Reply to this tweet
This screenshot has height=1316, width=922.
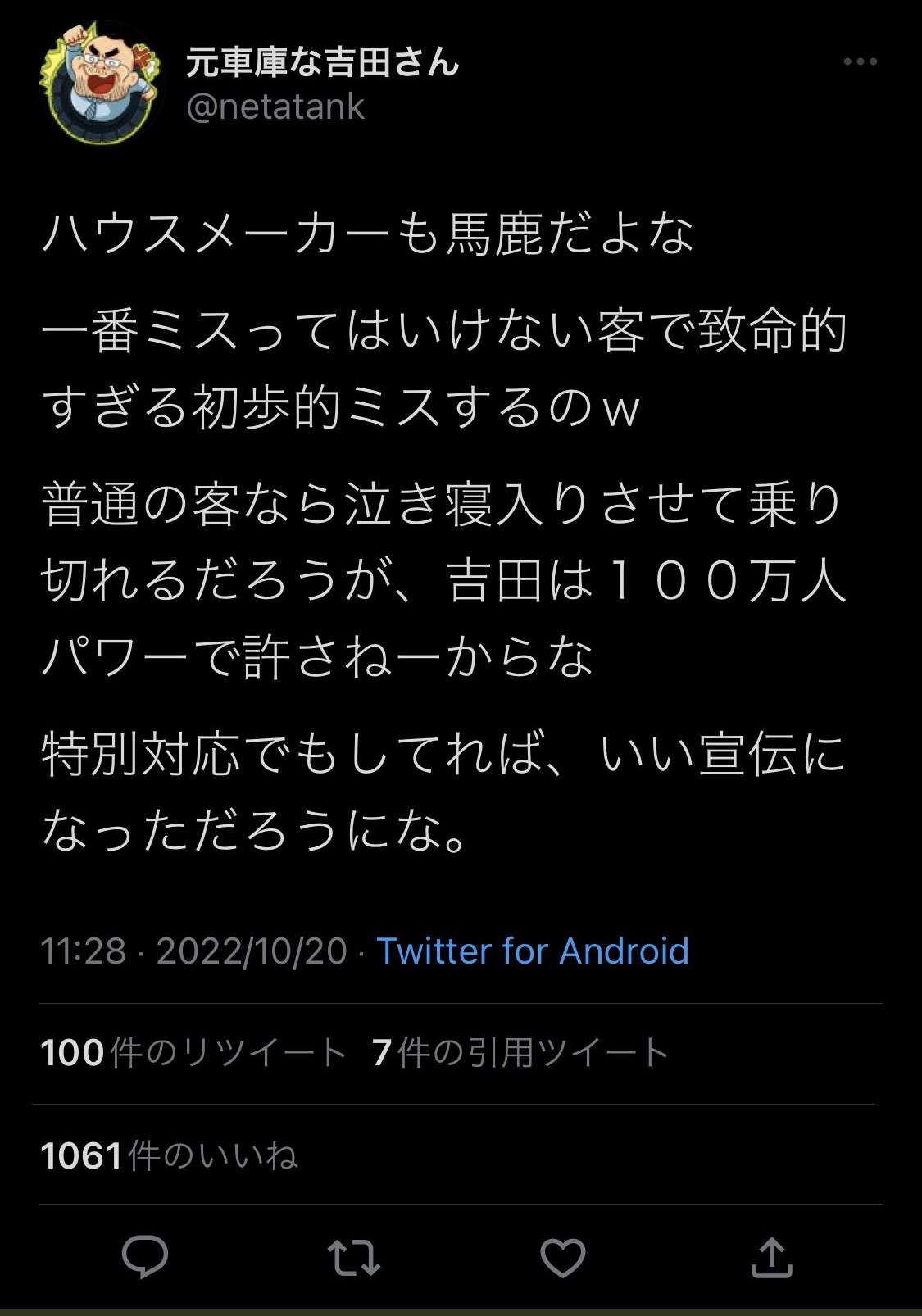tap(145, 1257)
